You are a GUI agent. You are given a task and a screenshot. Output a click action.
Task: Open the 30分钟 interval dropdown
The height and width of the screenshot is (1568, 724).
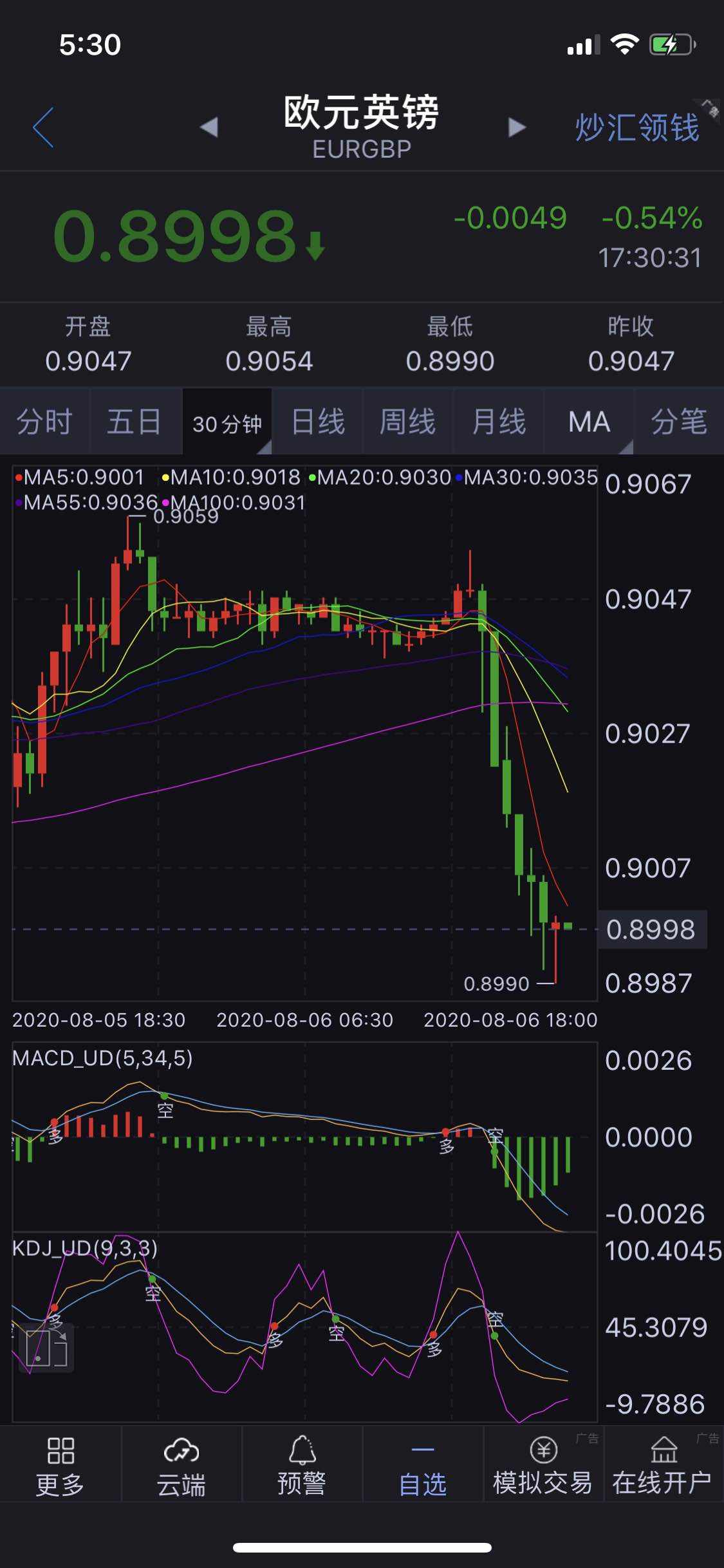click(x=227, y=422)
